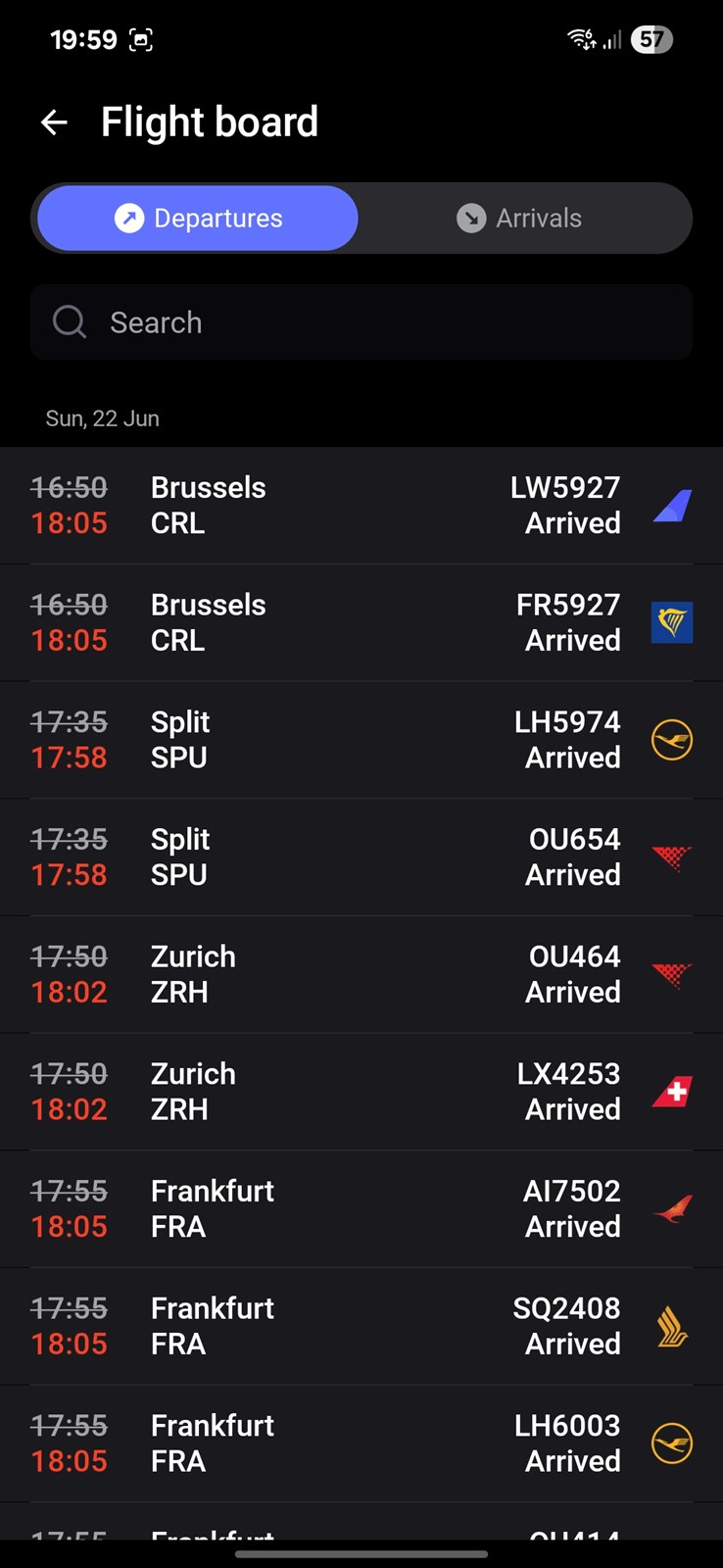View flight OU654 to Split
This screenshot has width=723, height=1568.
(361, 857)
